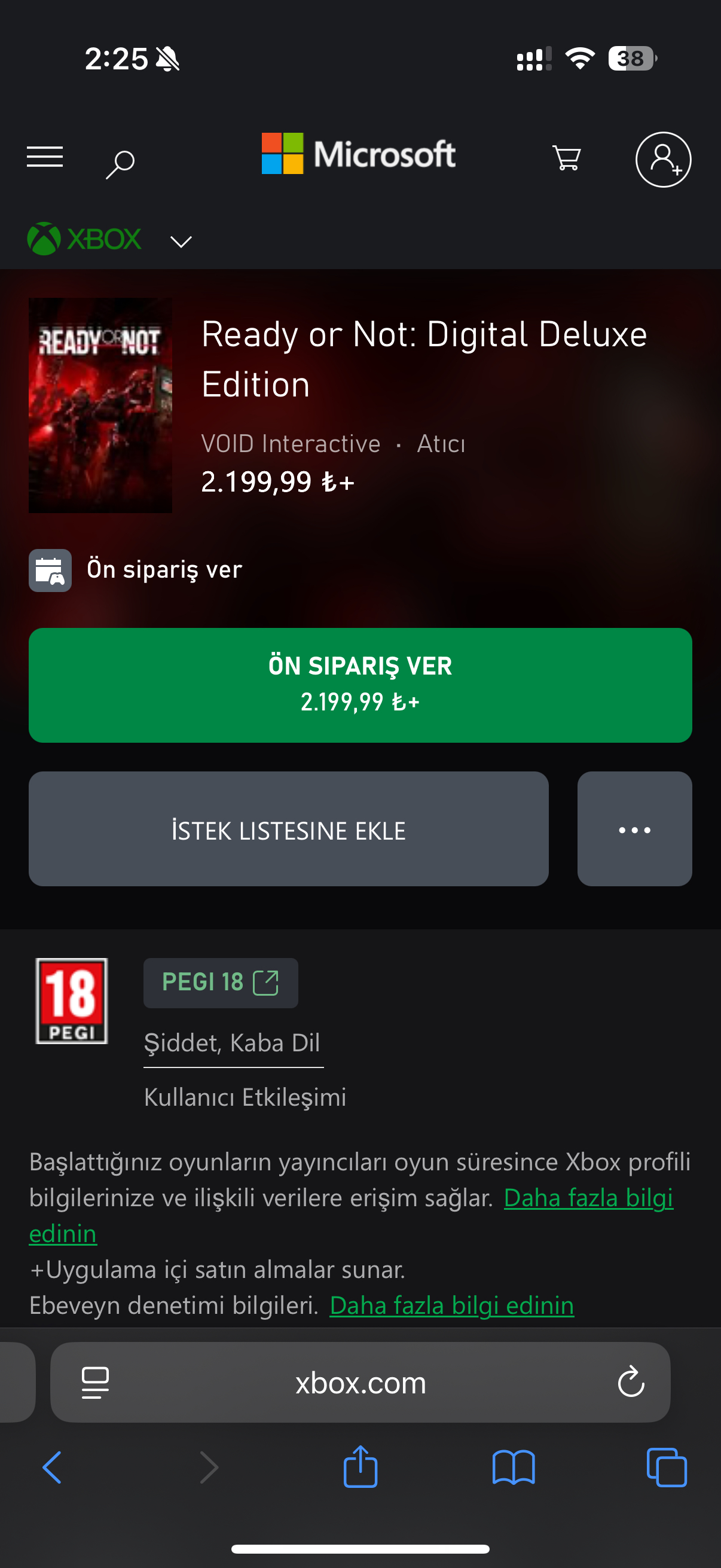The width and height of the screenshot is (721, 1568).
Task: Share this page
Action: point(360,1467)
